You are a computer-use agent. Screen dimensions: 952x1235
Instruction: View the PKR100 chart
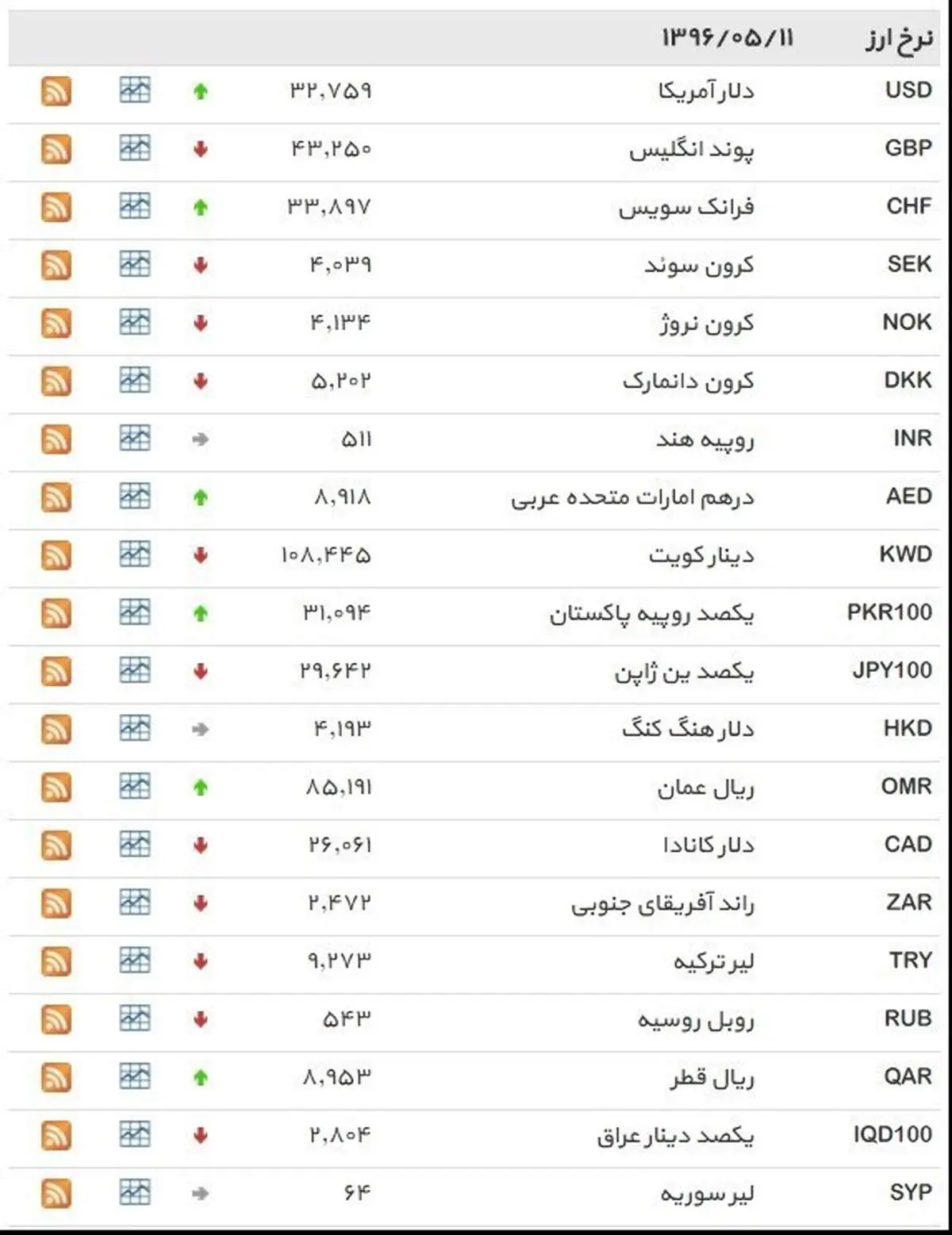[x=135, y=612]
